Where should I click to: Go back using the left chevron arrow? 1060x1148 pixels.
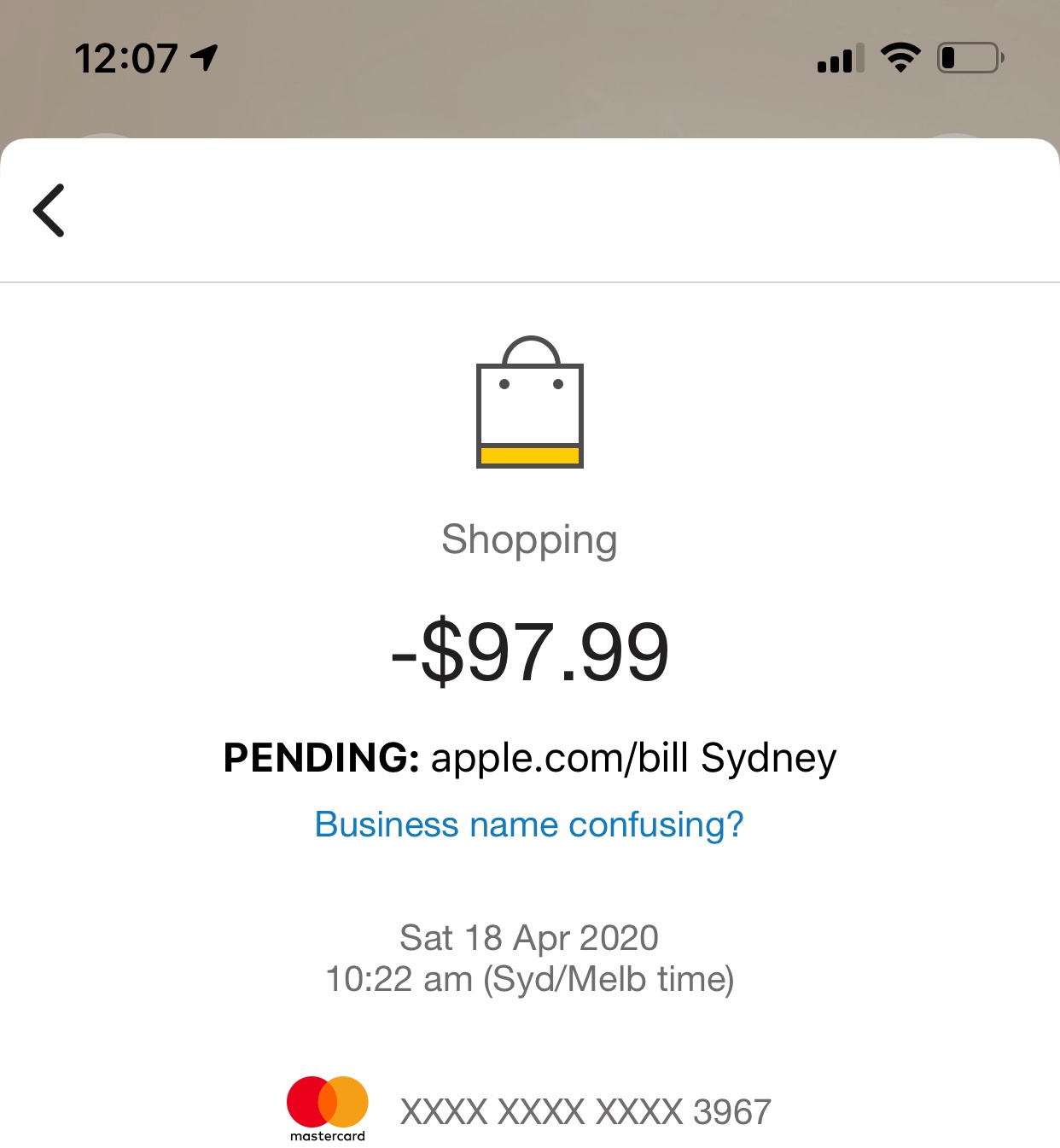click(x=49, y=210)
